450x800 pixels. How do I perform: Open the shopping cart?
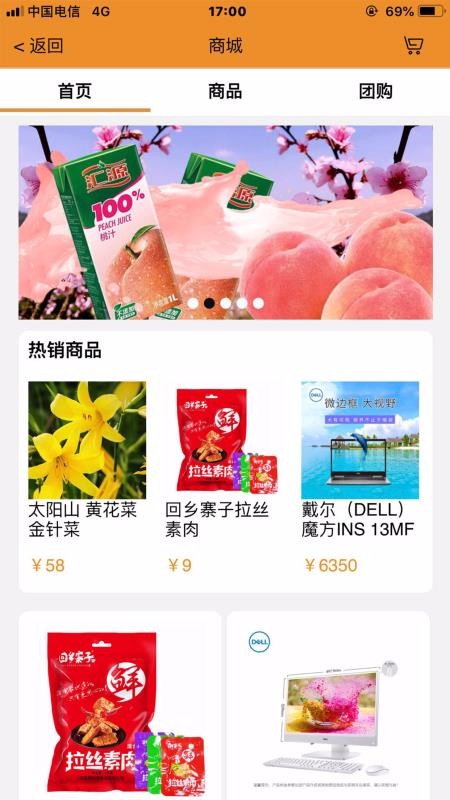(x=413, y=45)
